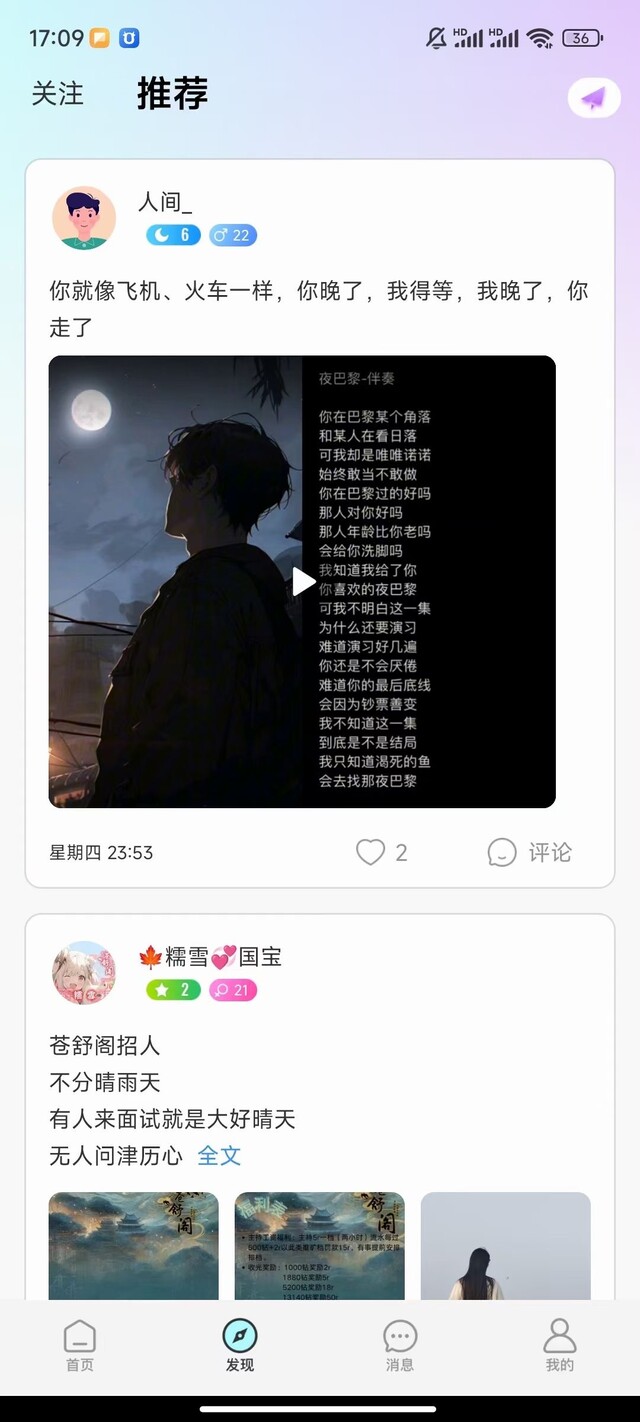The height and width of the screenshot is (1422, 640).
Task: Open 人间_'s profile avatar
Action: click(84, 217)
